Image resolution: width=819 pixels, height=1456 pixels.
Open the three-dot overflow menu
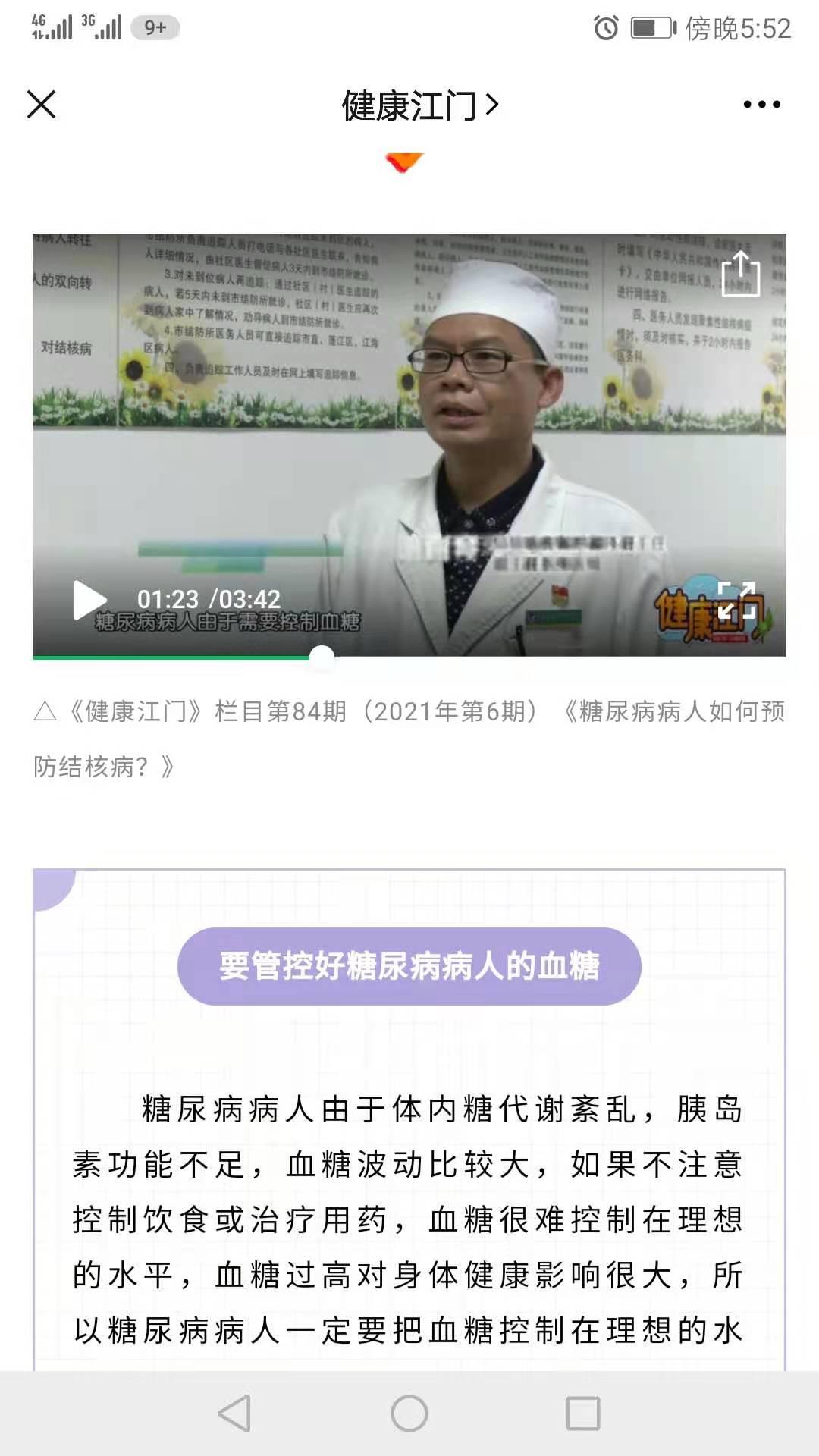tap(761, 105)
